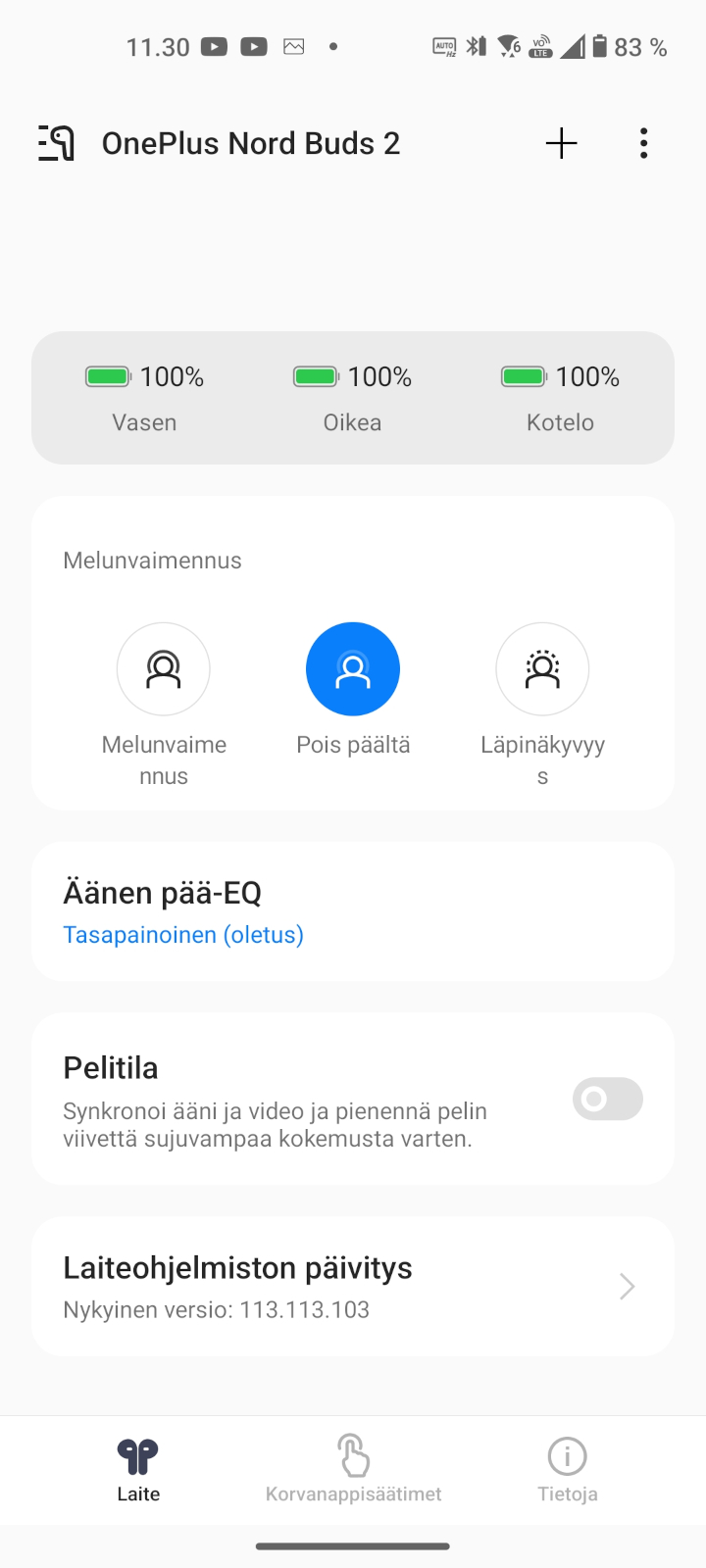Select Pois päältä mode
Screen dimensions: 706x1568
pos(353,669)
